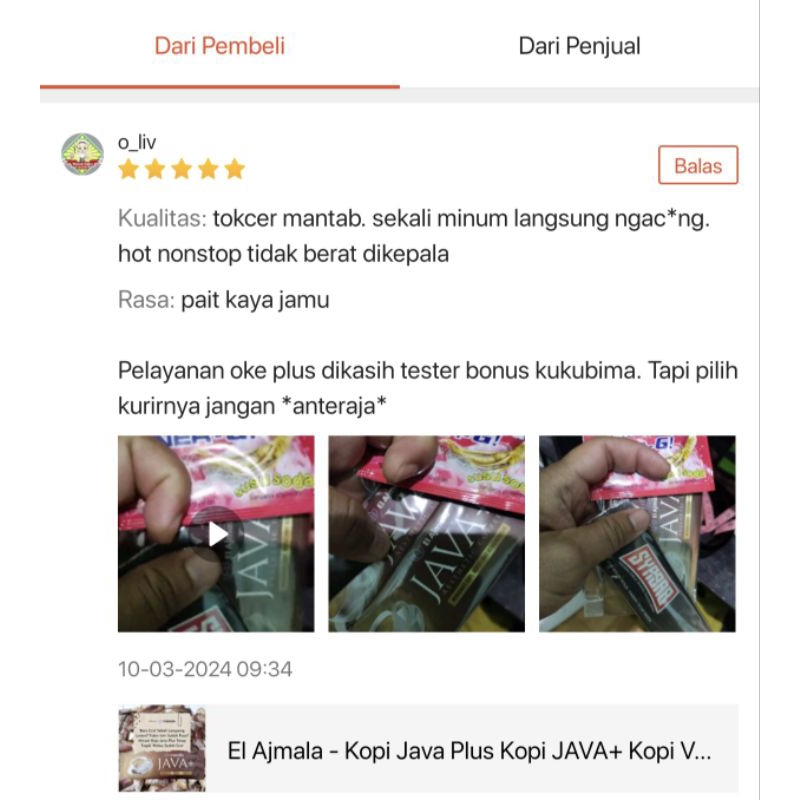Open the second review photo
The height and width of the screenshot is (800, 800).
click(427, 533)
